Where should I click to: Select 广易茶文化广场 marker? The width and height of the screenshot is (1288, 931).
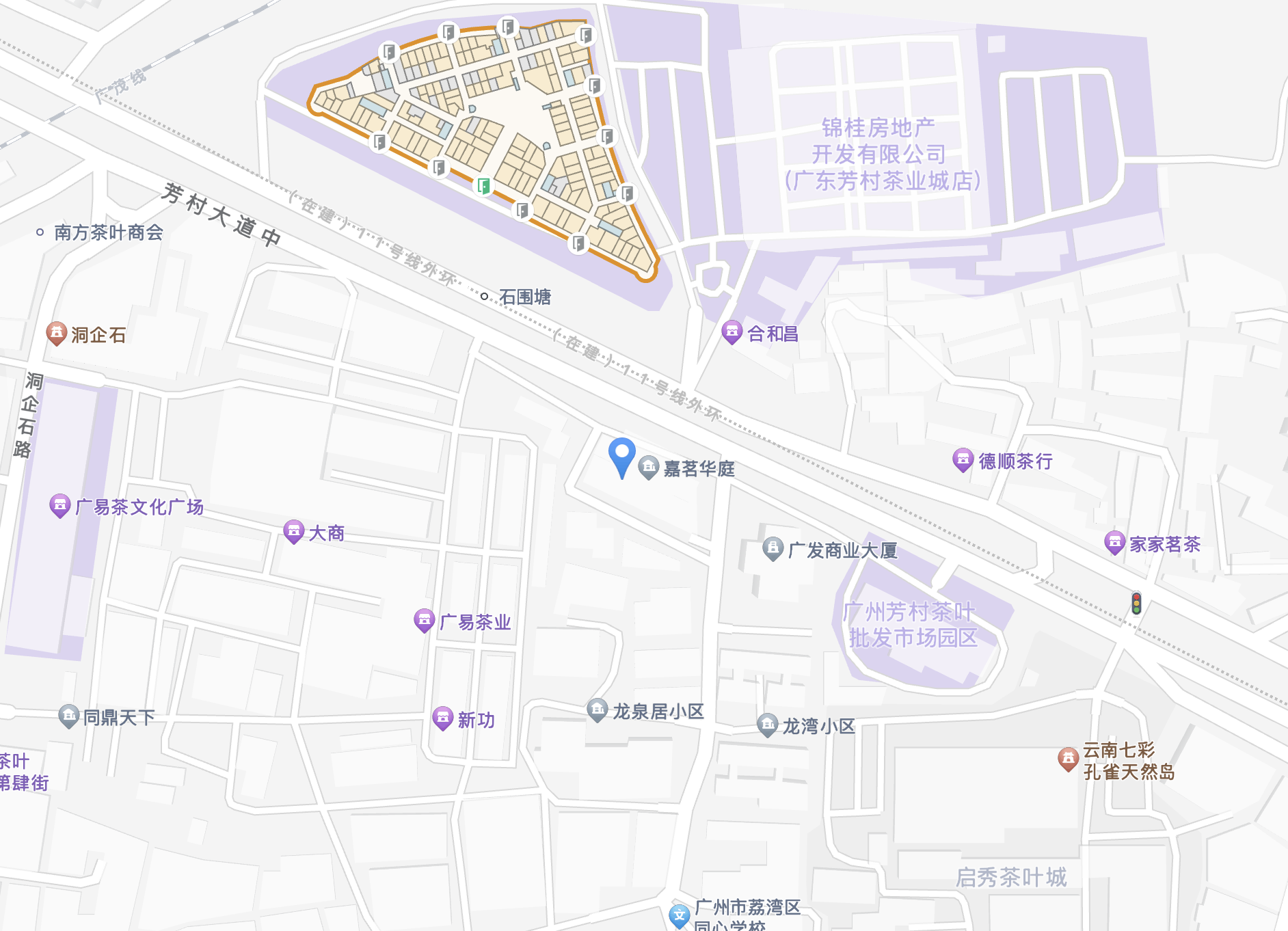(60, 506)
